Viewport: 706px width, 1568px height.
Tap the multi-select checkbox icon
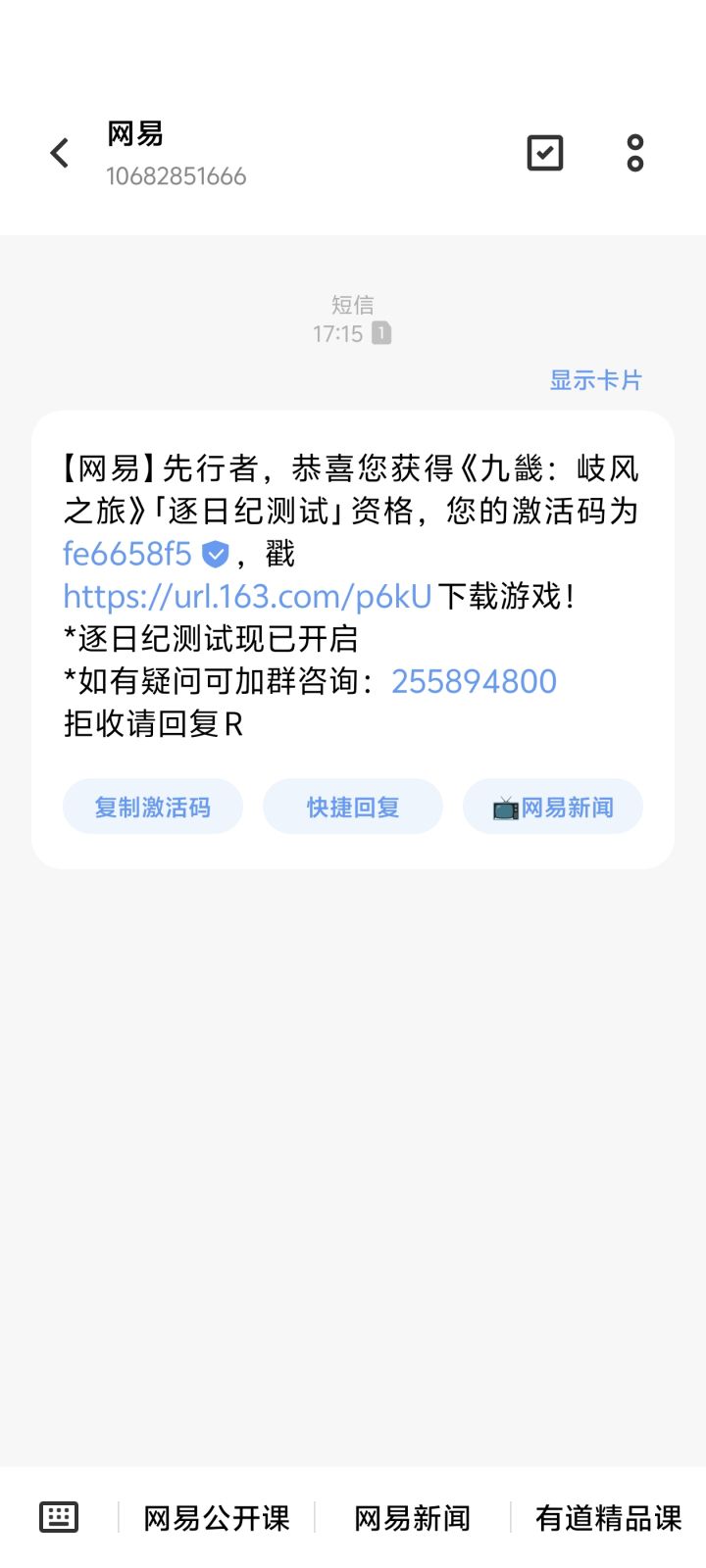click(x=545, y=153)
